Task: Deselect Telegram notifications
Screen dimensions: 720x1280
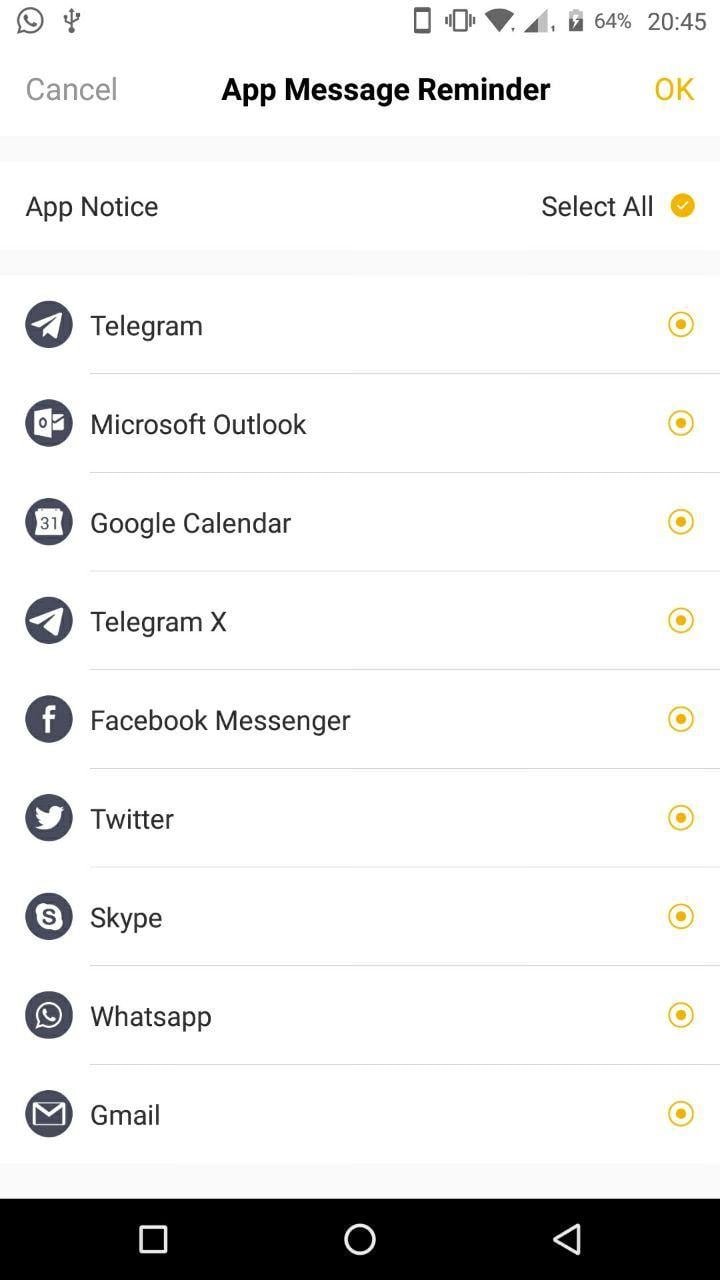Action: (x=681, y=324)
